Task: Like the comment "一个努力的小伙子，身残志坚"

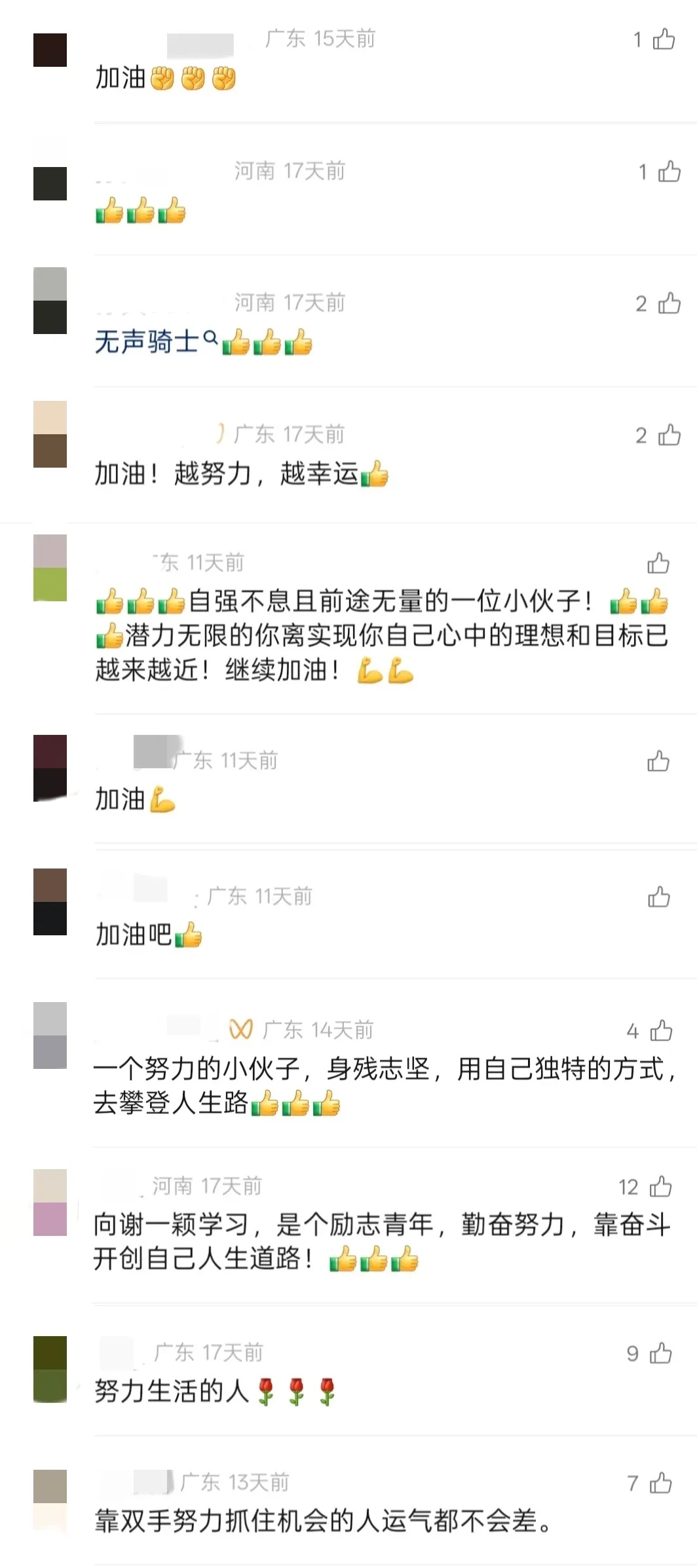Action: pyautogui.click(x=661, y=1031)
